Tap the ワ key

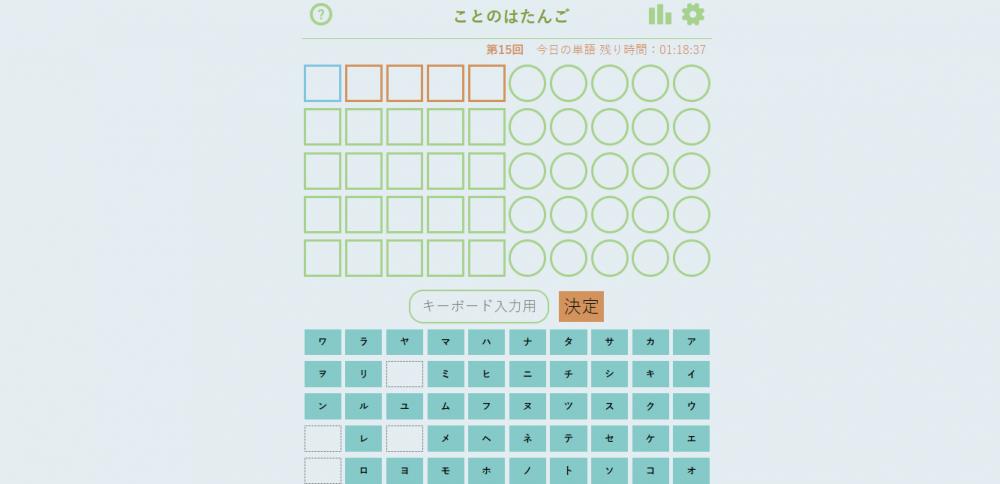[323, 342]
